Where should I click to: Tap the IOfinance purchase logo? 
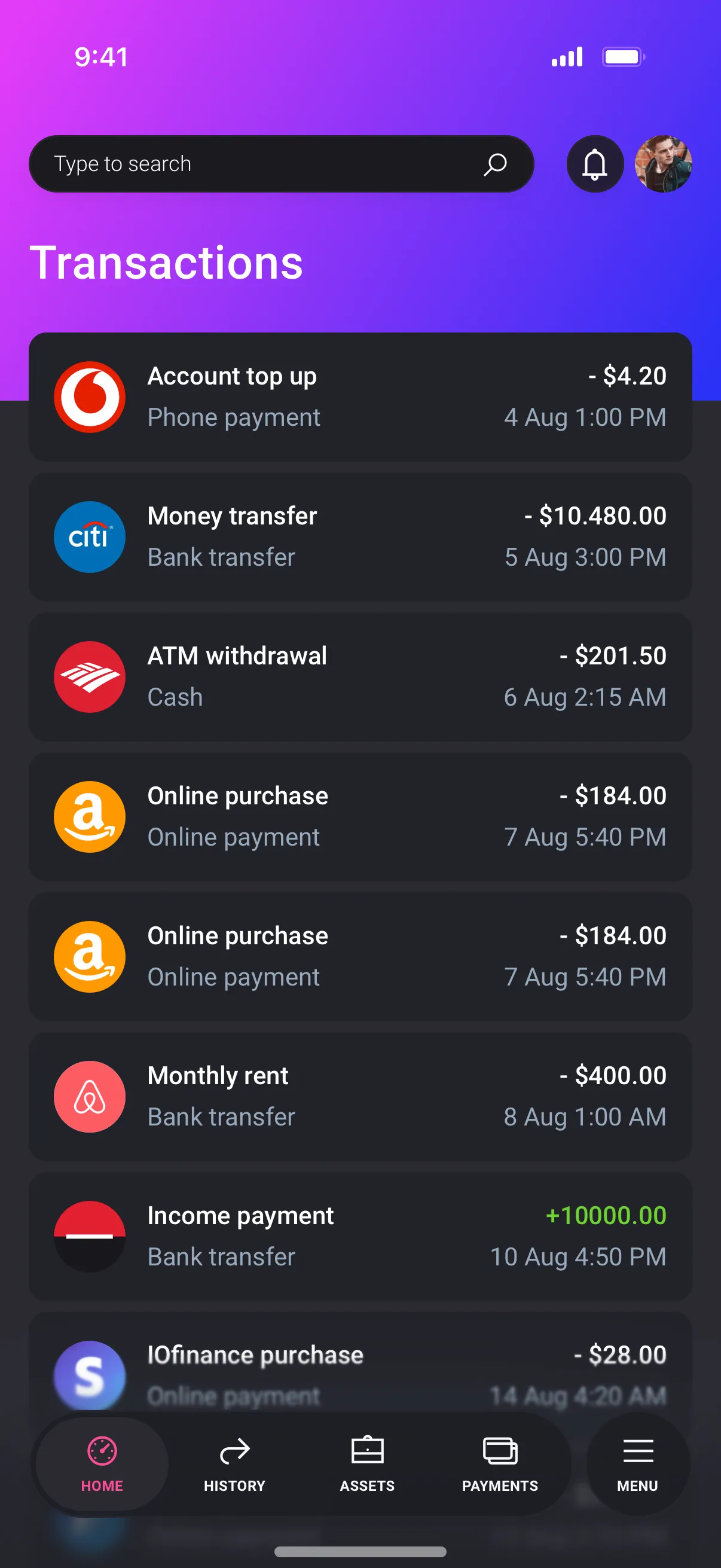tap(90, 1376)
